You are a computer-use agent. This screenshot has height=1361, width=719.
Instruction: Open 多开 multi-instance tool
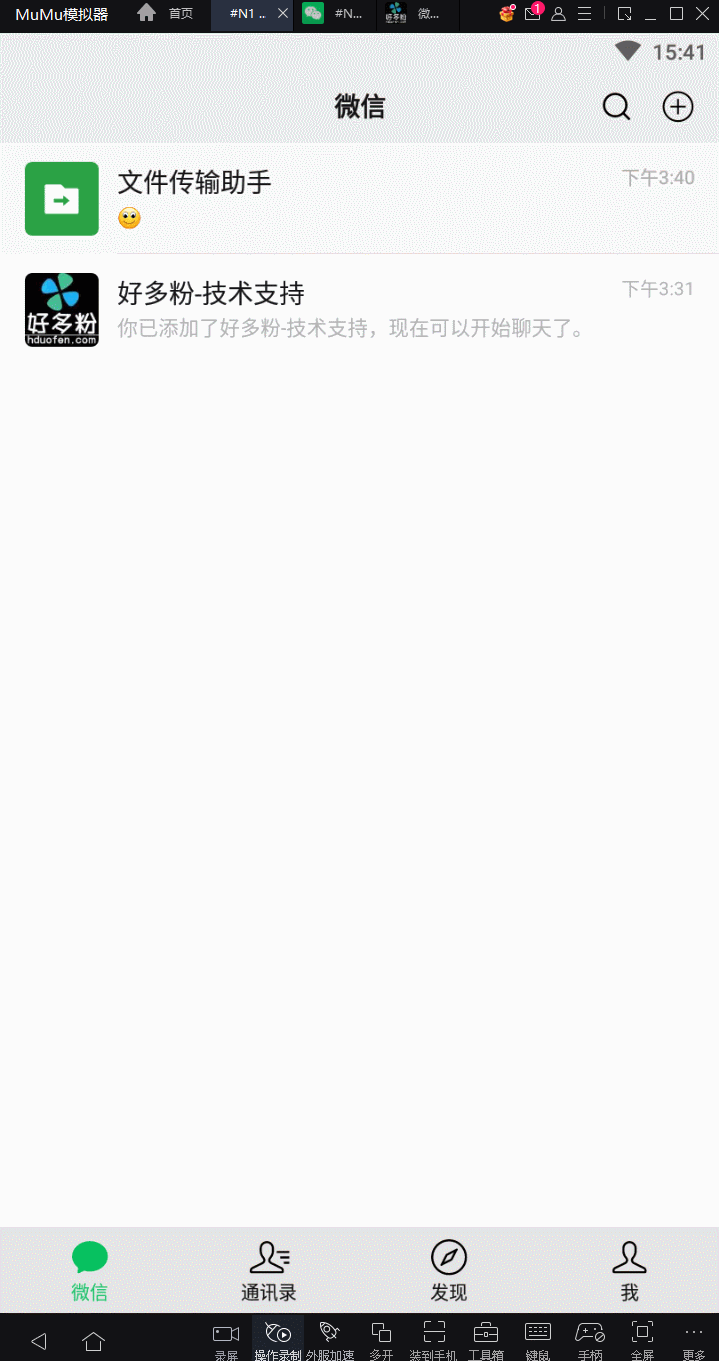point(381,1341)
